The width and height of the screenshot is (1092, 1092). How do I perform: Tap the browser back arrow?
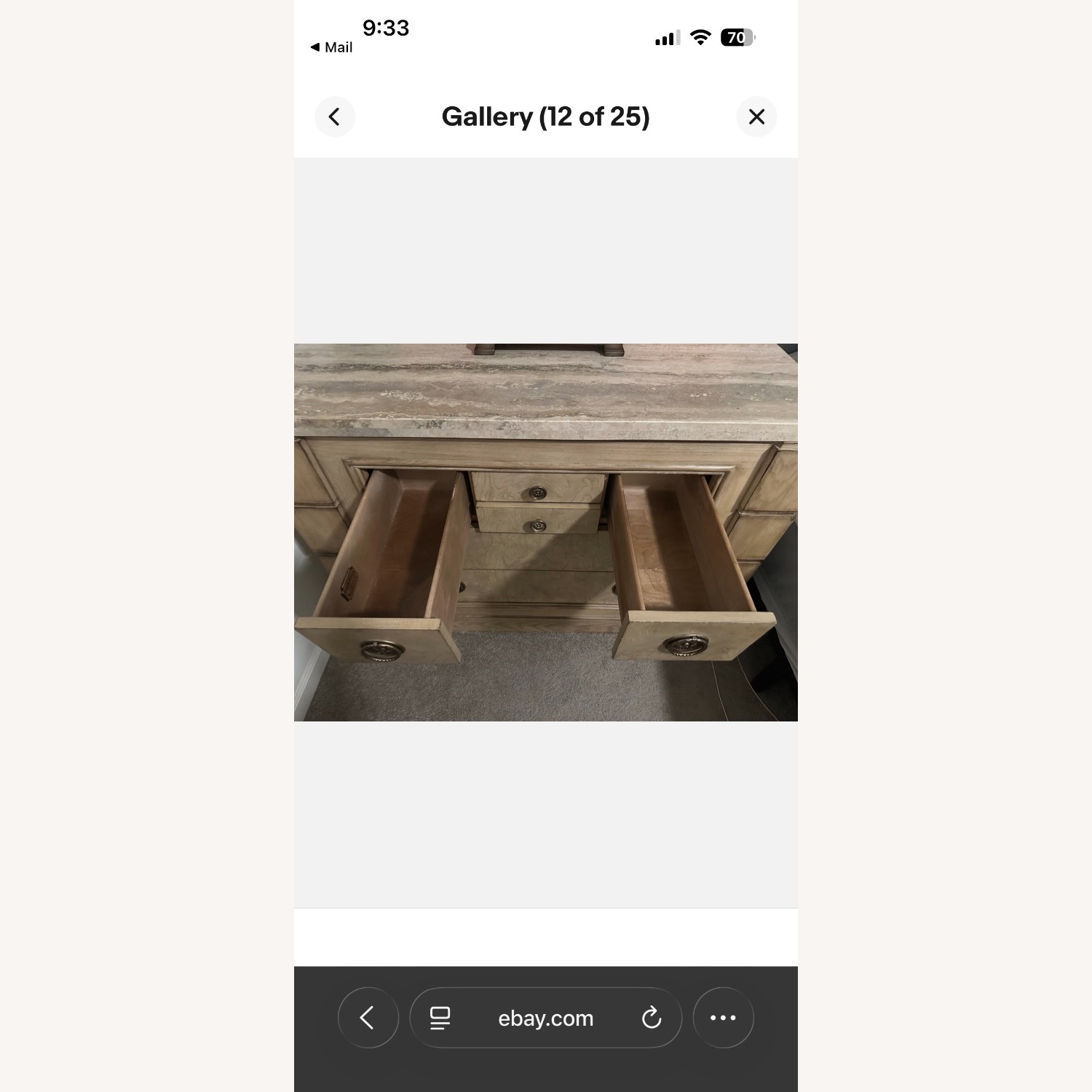pos(368,1017)
